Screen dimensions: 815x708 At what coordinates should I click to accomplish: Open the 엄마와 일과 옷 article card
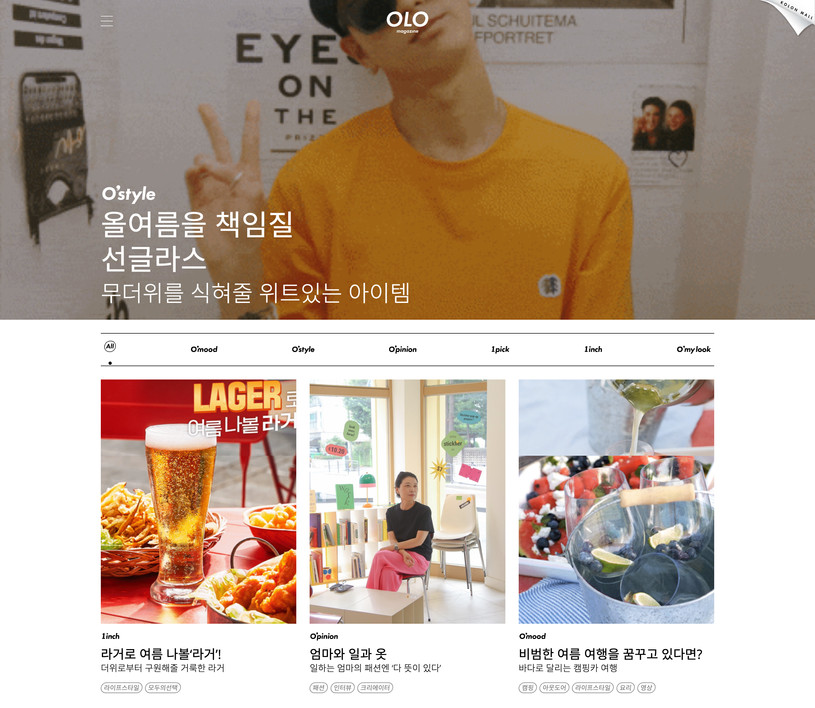tap(407, 501)
